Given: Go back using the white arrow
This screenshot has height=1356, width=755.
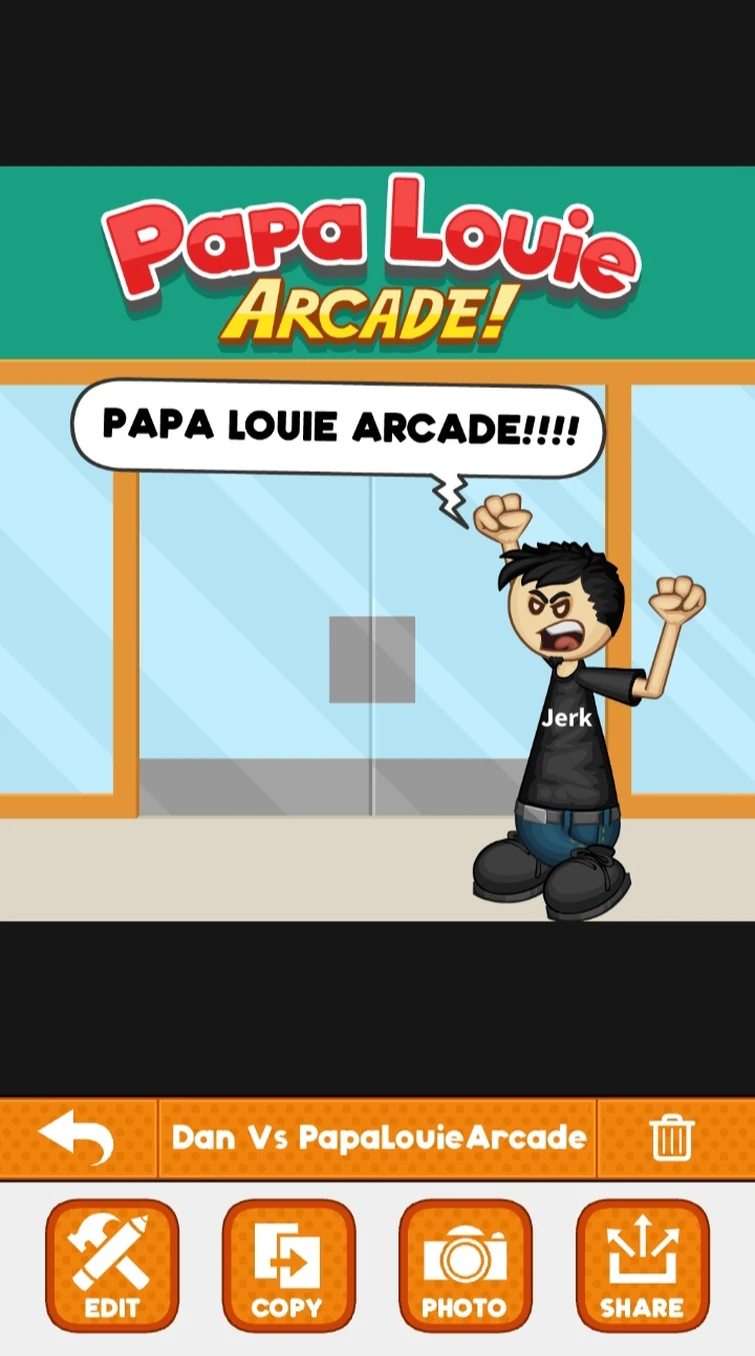Looking at the screenshot, I should [x=76, y=1138].
